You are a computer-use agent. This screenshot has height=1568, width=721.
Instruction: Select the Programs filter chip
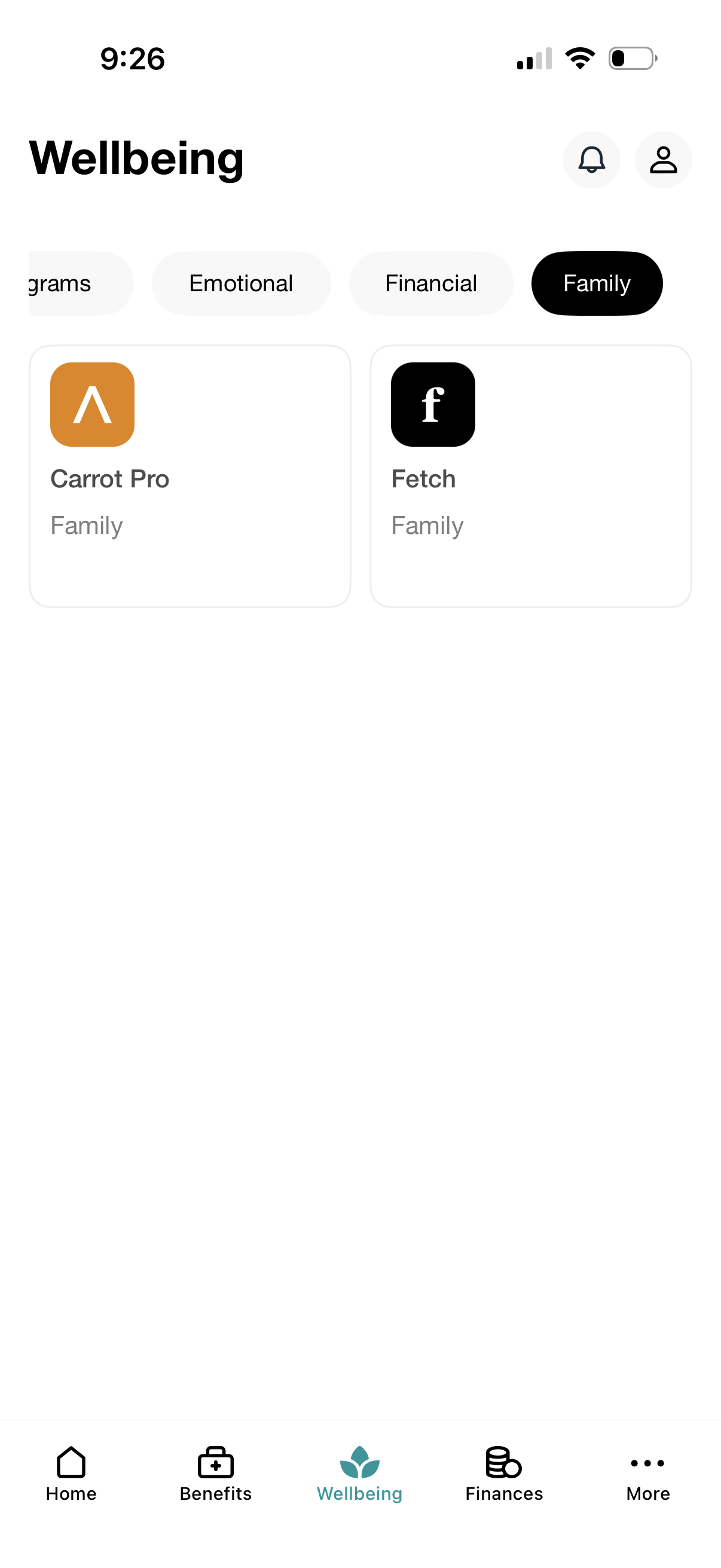pos(61,282)
